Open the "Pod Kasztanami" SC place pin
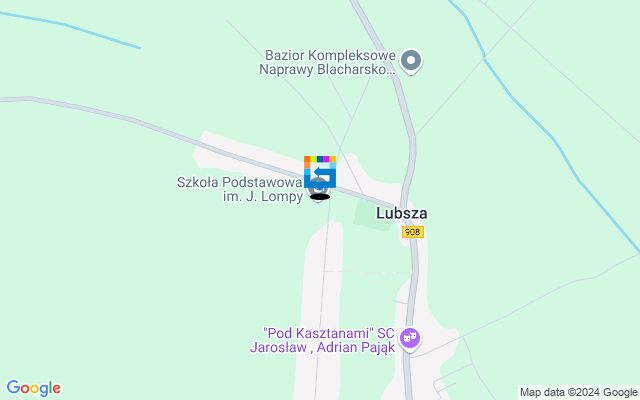 click(x=409, y=339)
